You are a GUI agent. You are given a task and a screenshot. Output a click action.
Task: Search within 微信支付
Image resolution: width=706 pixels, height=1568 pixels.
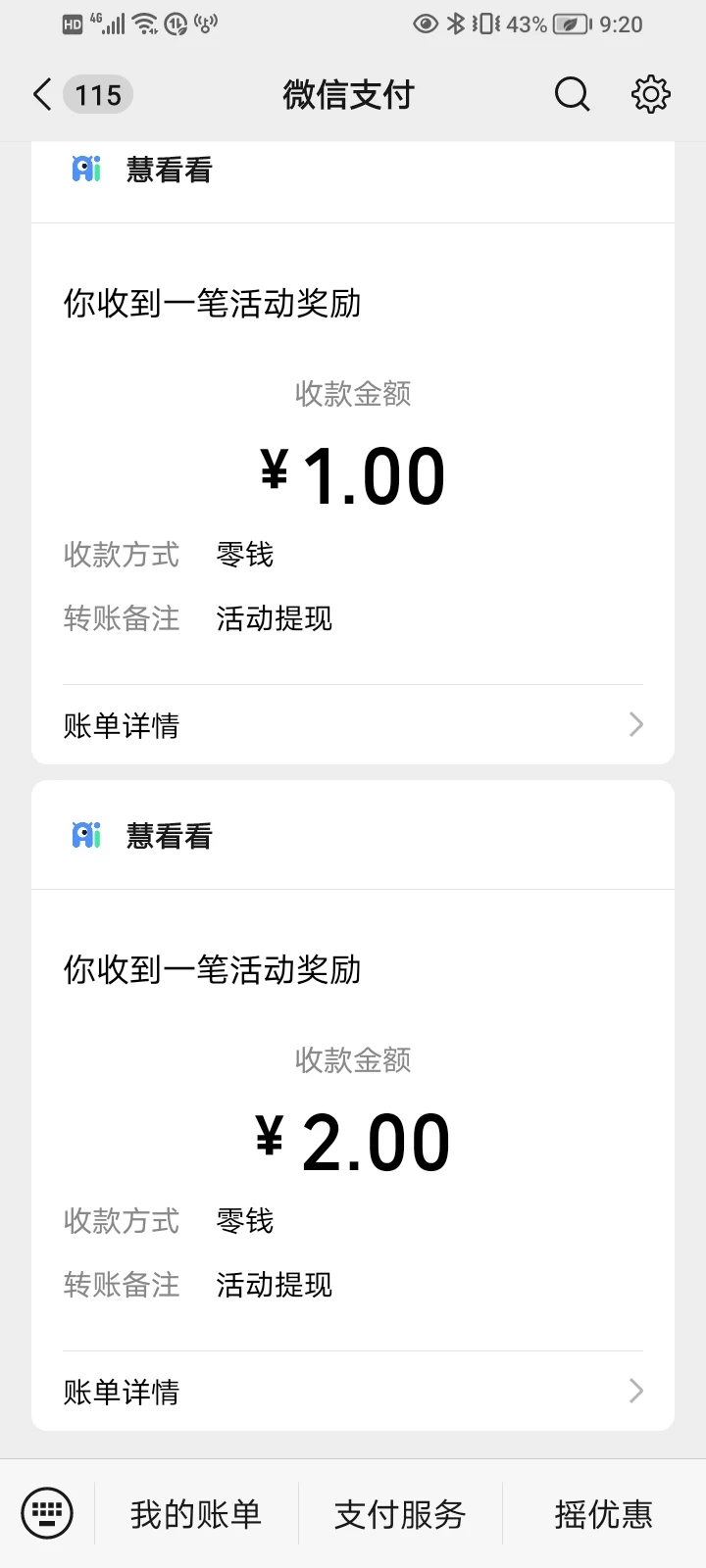coord(572,95)
